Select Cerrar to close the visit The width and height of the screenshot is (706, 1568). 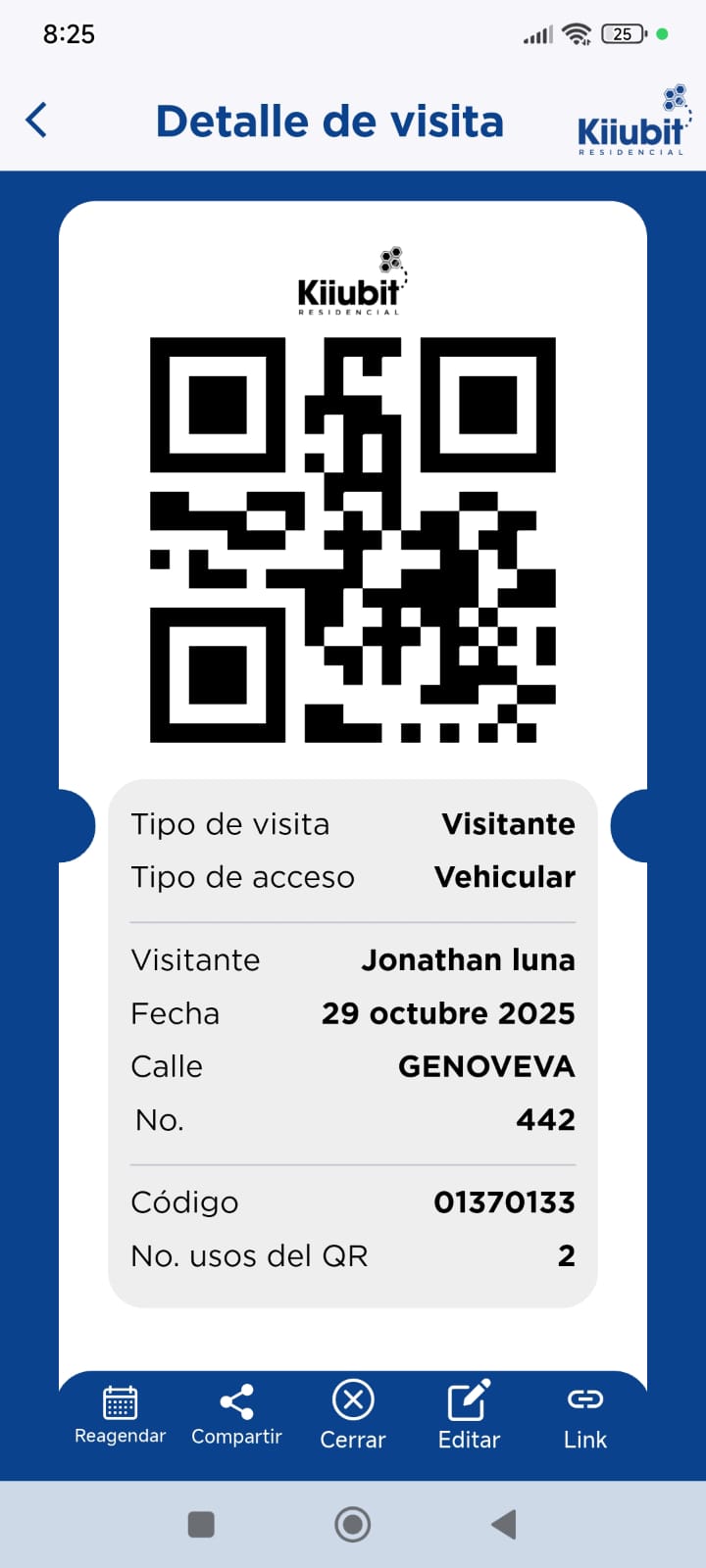(x=353, y=1415)
